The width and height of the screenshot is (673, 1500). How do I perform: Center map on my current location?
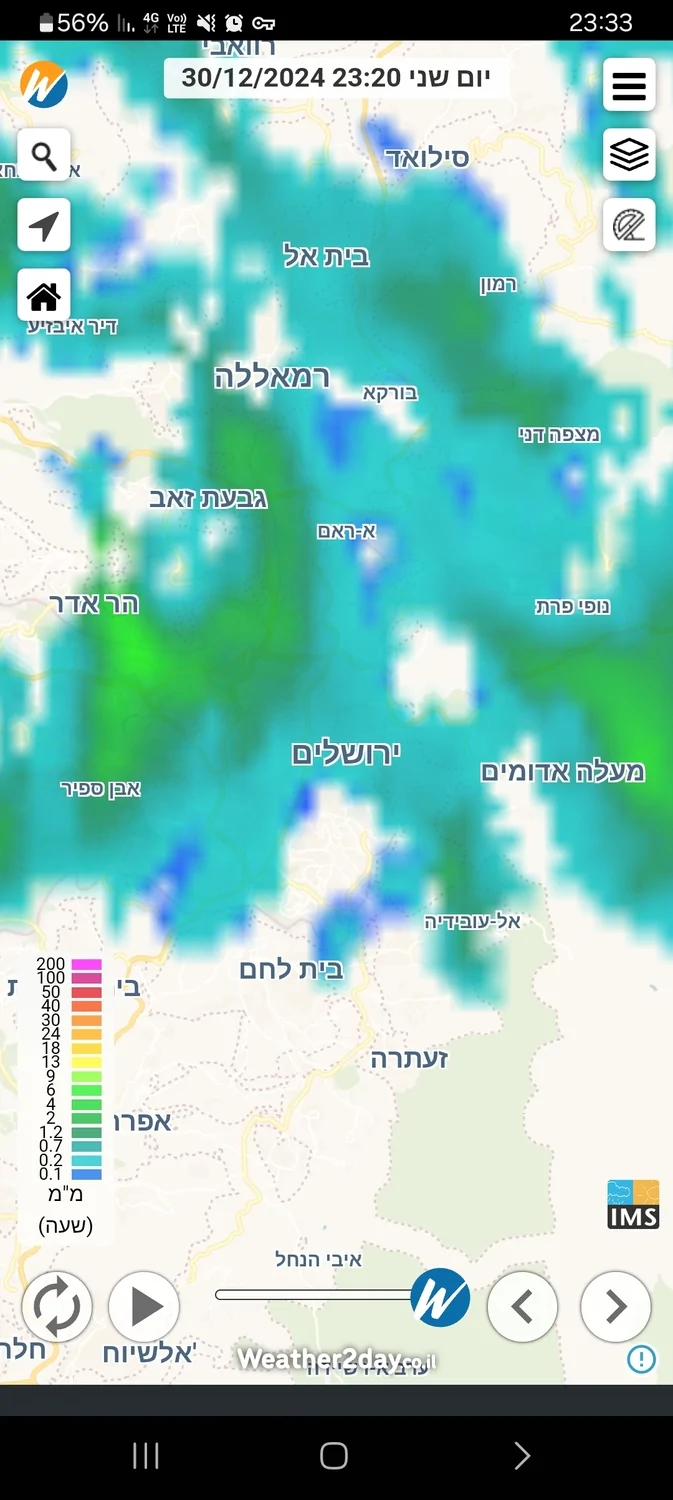pos(44,225)
